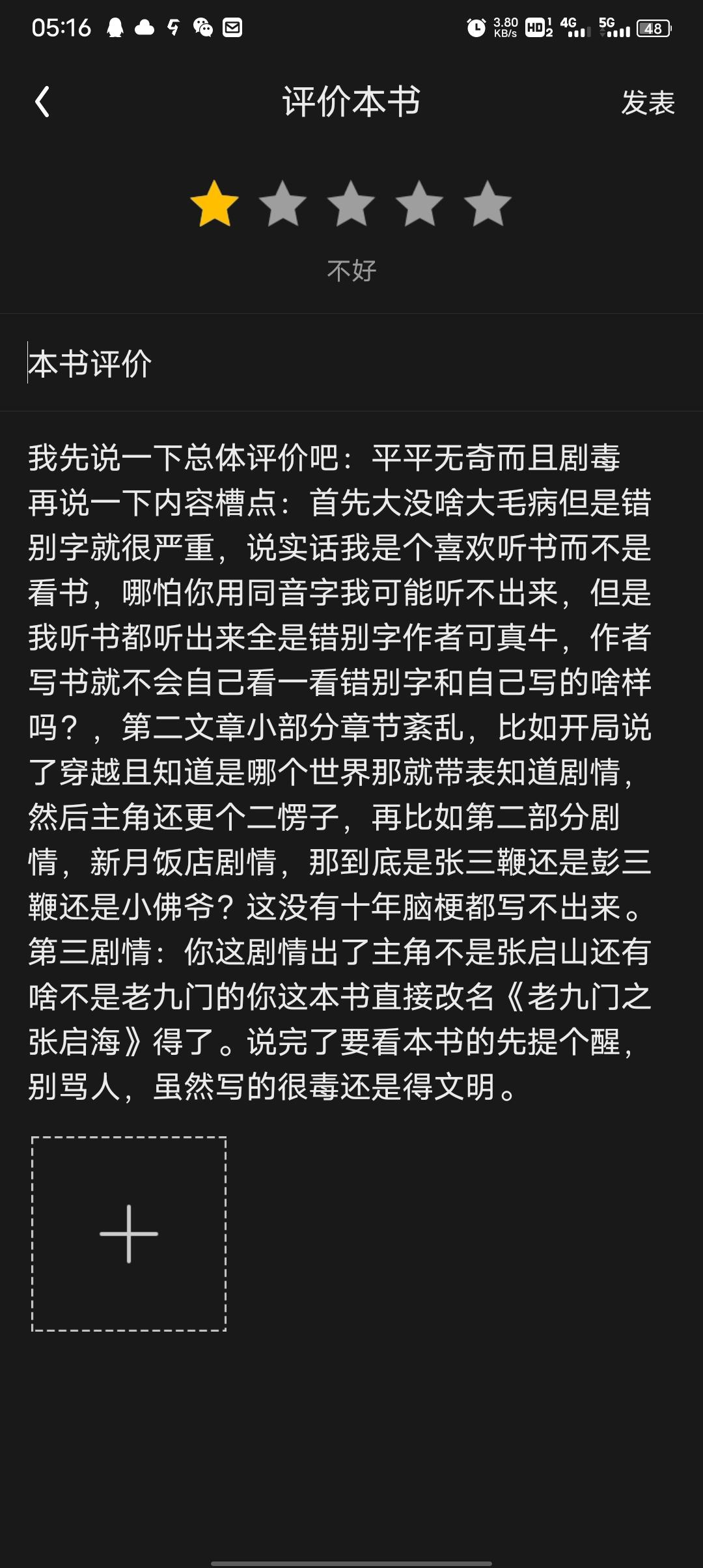Set rating to four stars

click(x=419, y=204)
